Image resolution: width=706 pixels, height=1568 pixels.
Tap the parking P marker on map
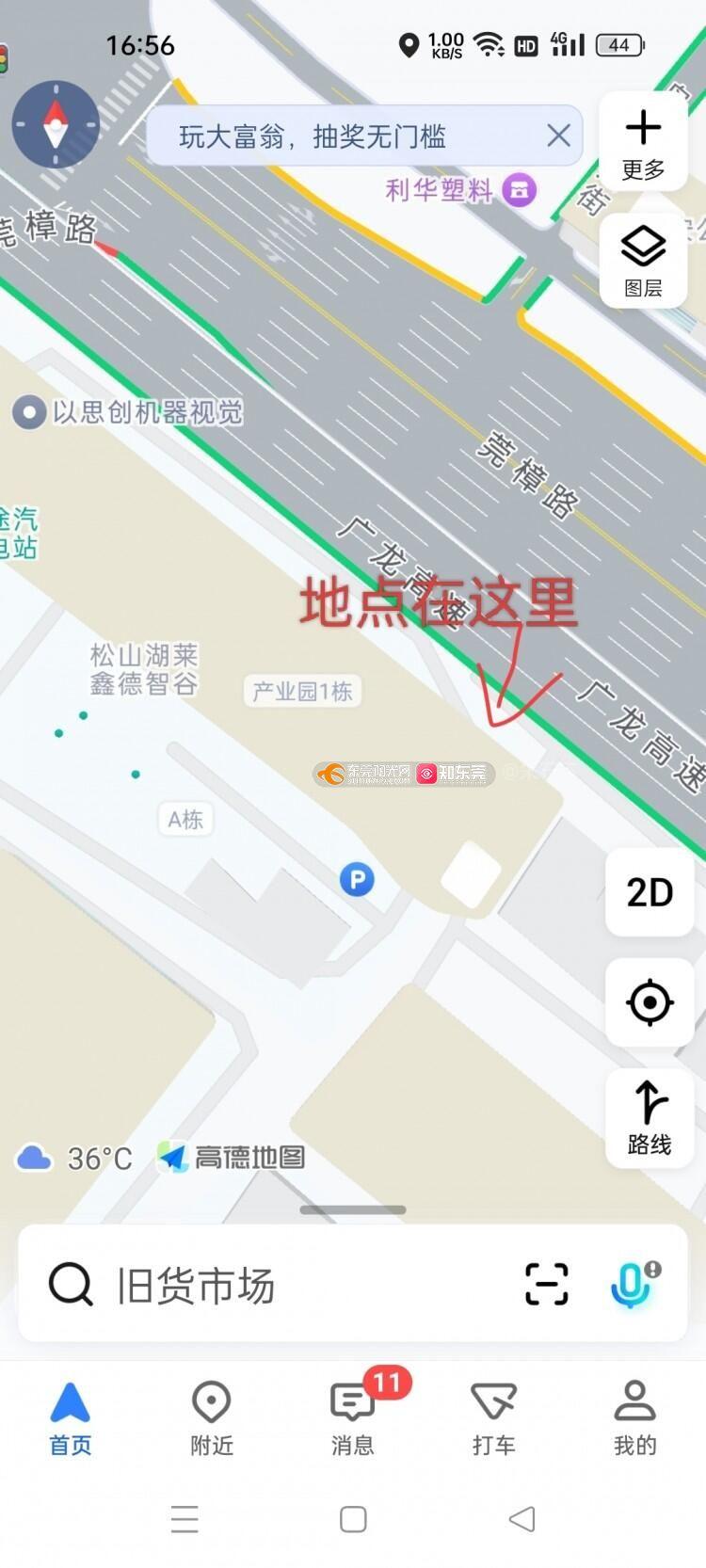(x=357, y=880)
